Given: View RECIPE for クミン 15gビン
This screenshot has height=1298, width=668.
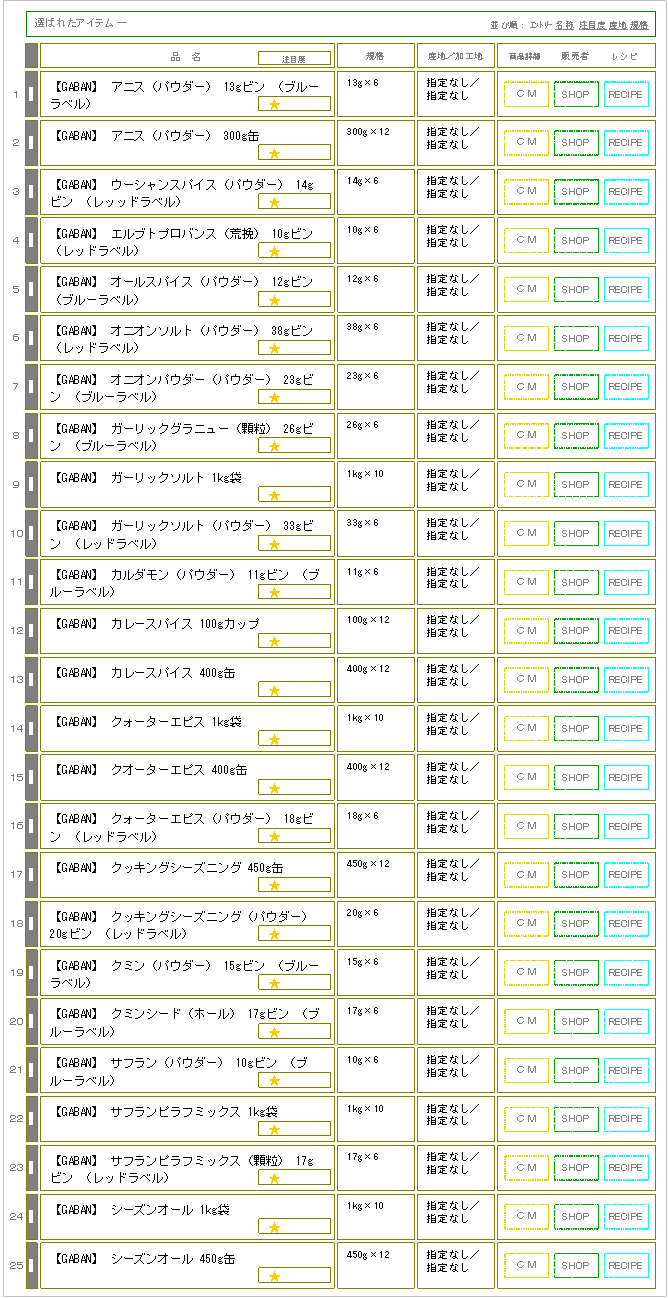Looking at the screenshot, I should 626,973.
